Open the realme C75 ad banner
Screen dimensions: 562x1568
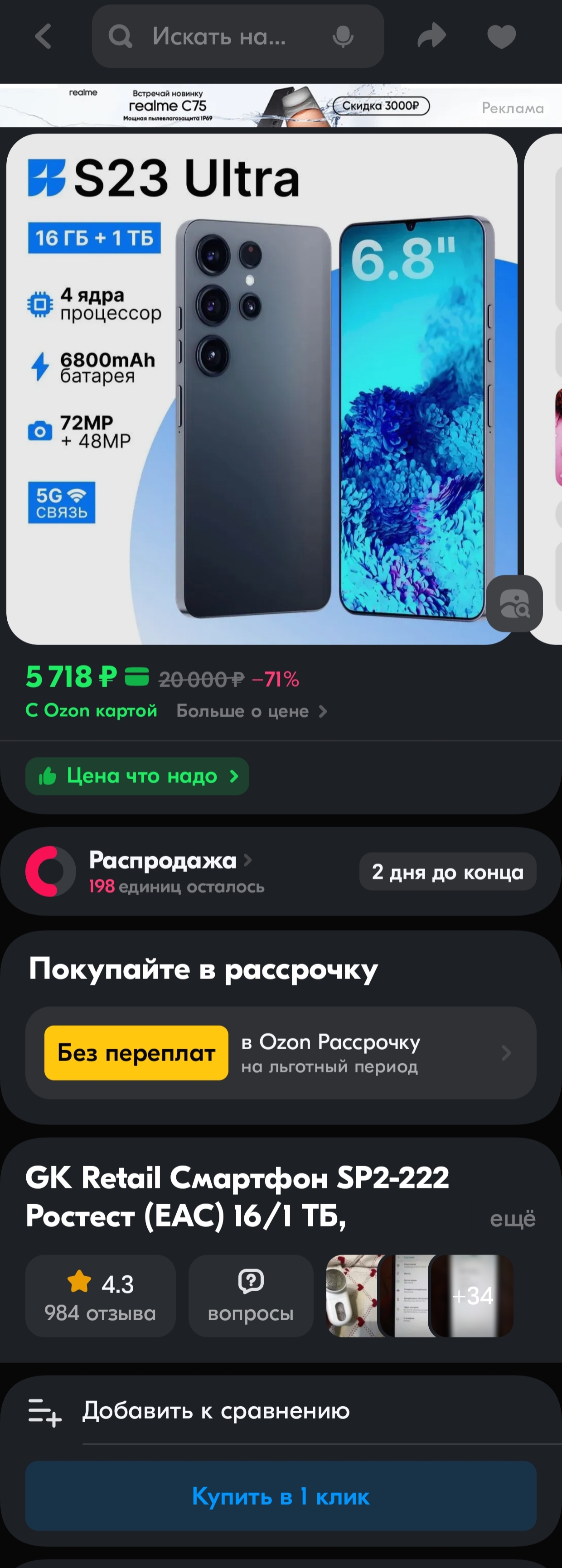[274, 106]
